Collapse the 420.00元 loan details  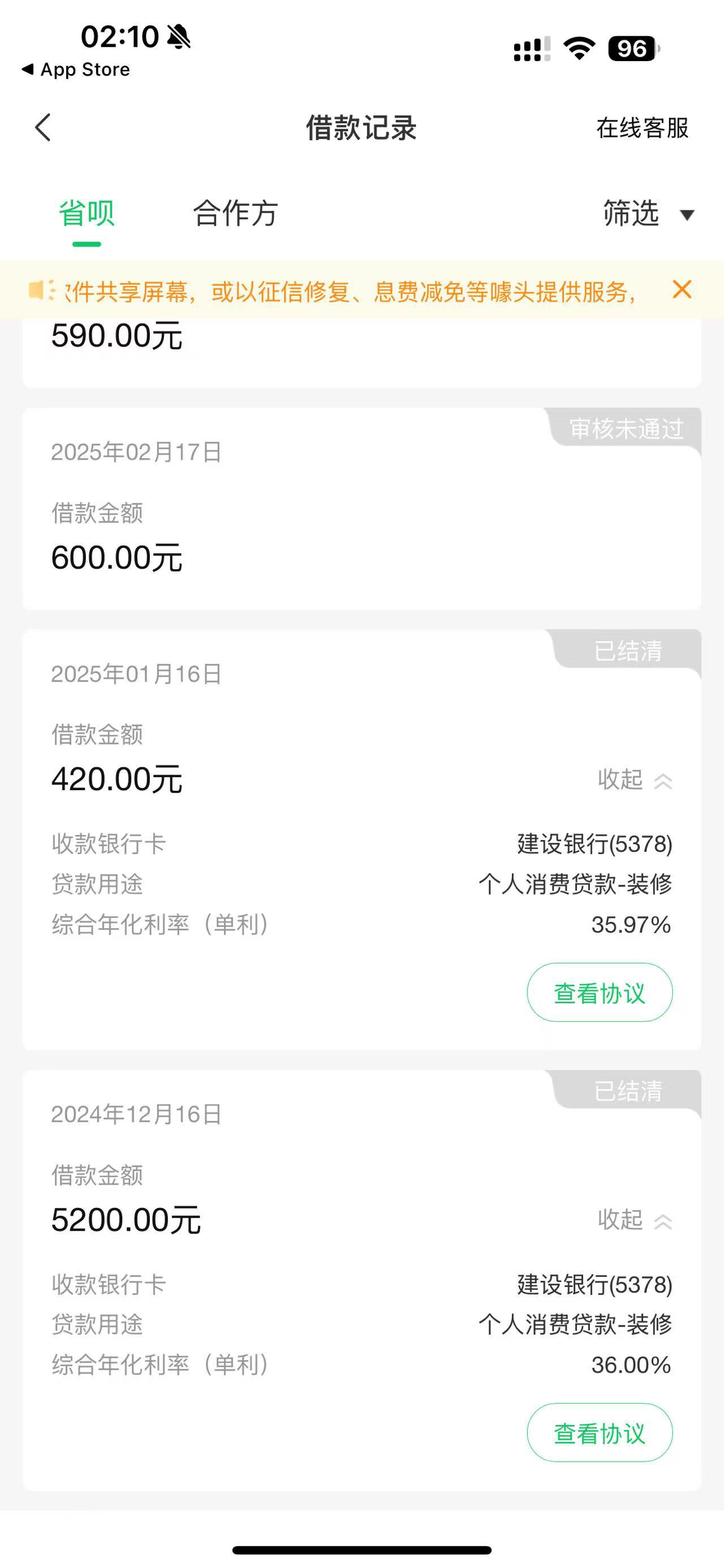[x=635, y=779]
